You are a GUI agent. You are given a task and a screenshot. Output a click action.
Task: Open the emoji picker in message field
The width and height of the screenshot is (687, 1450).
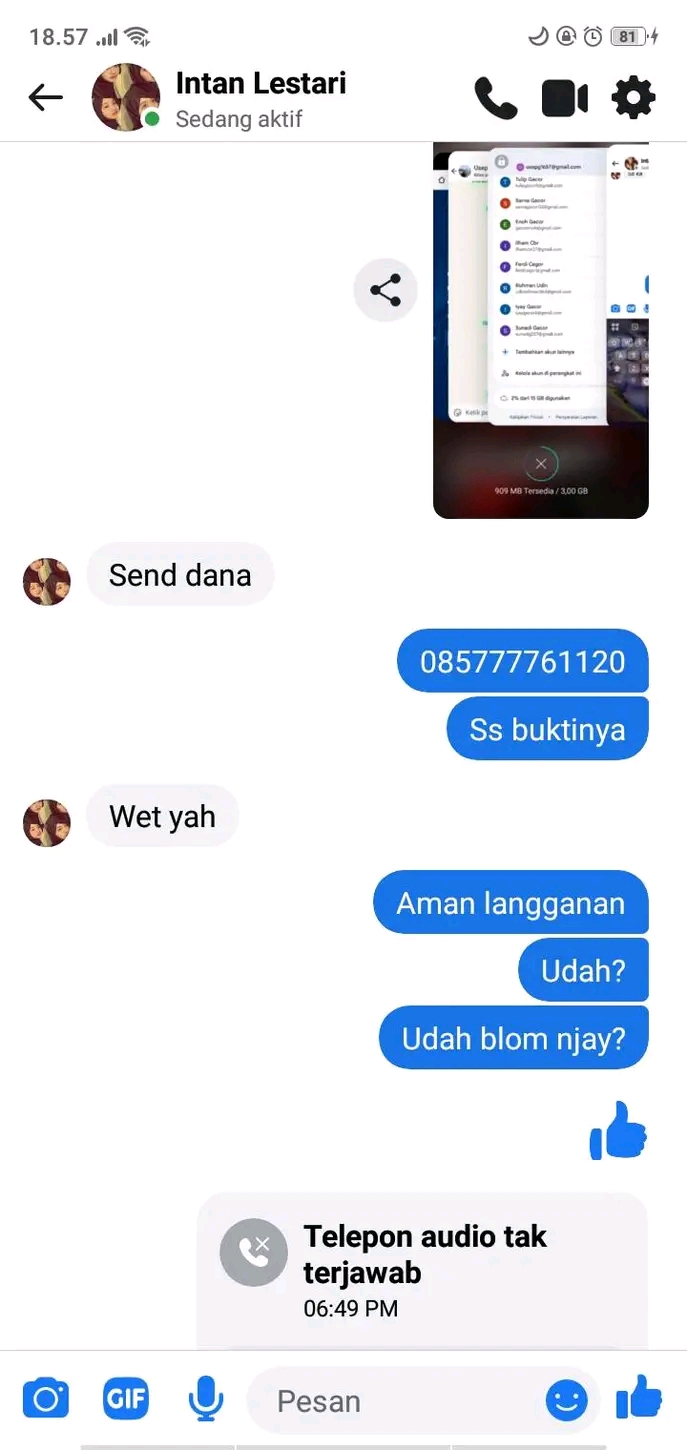click(x=567, y=1401)
